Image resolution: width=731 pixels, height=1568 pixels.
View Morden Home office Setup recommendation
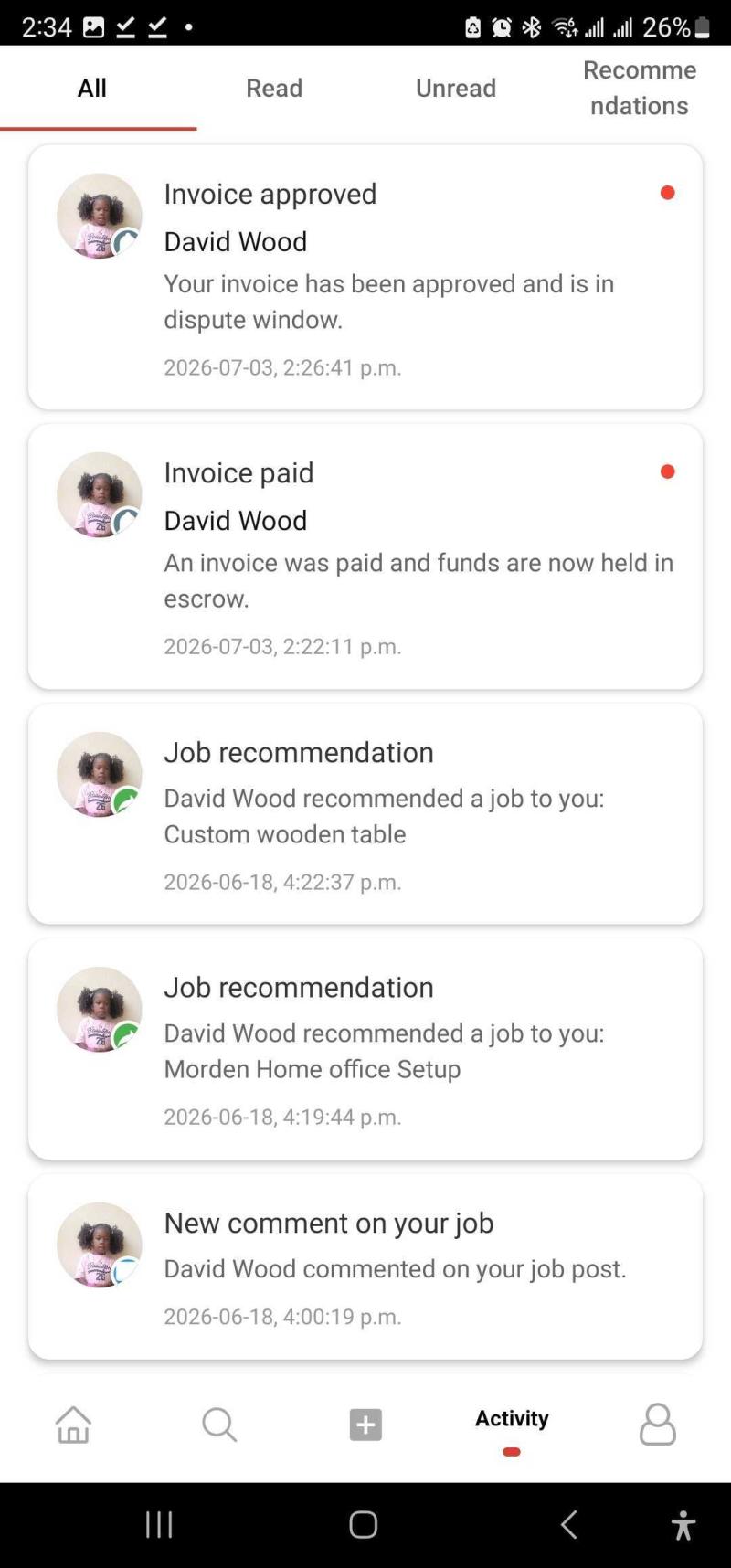coord(365,1048)
